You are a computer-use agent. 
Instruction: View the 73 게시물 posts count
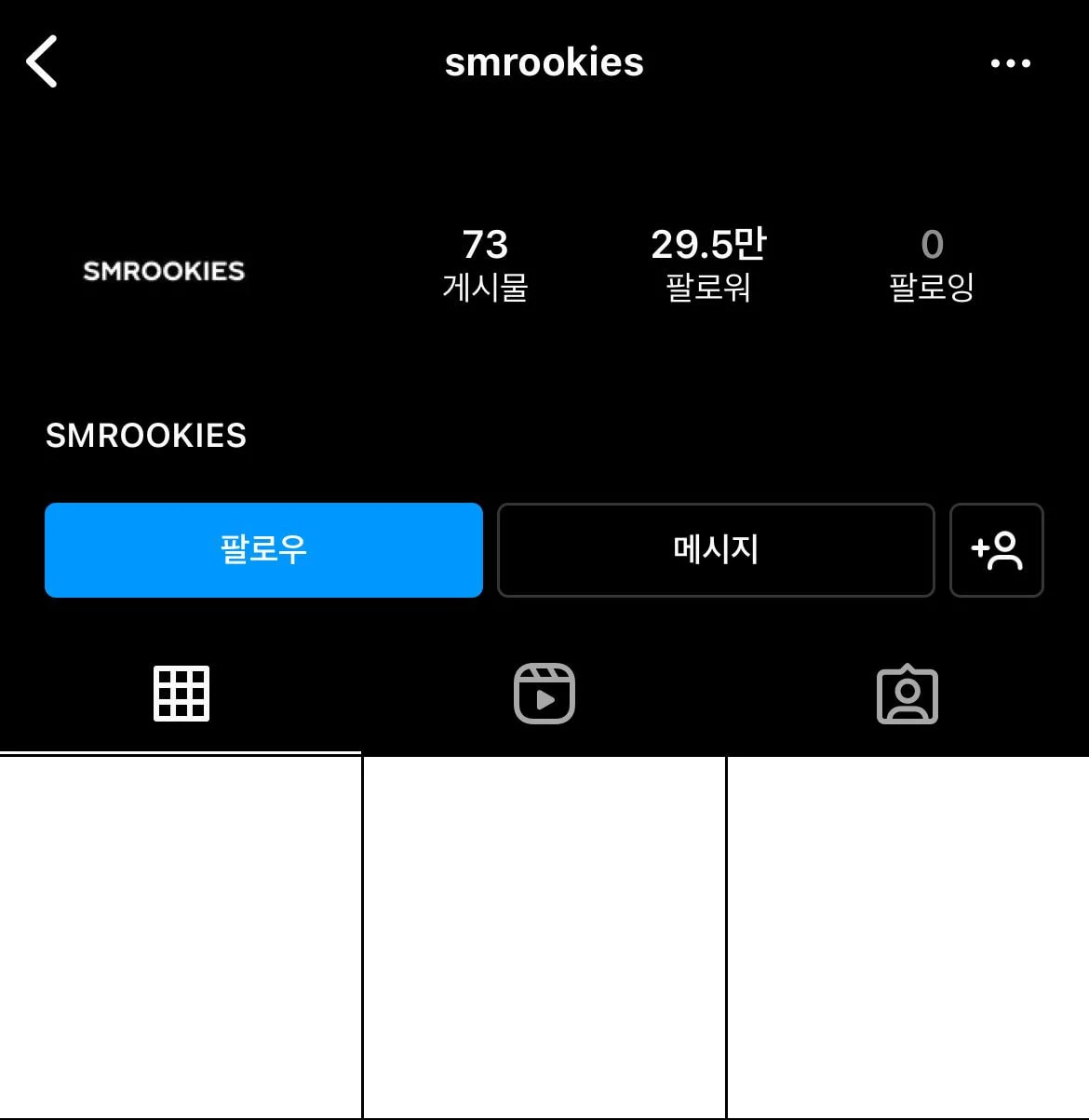(x=485, y=265)
